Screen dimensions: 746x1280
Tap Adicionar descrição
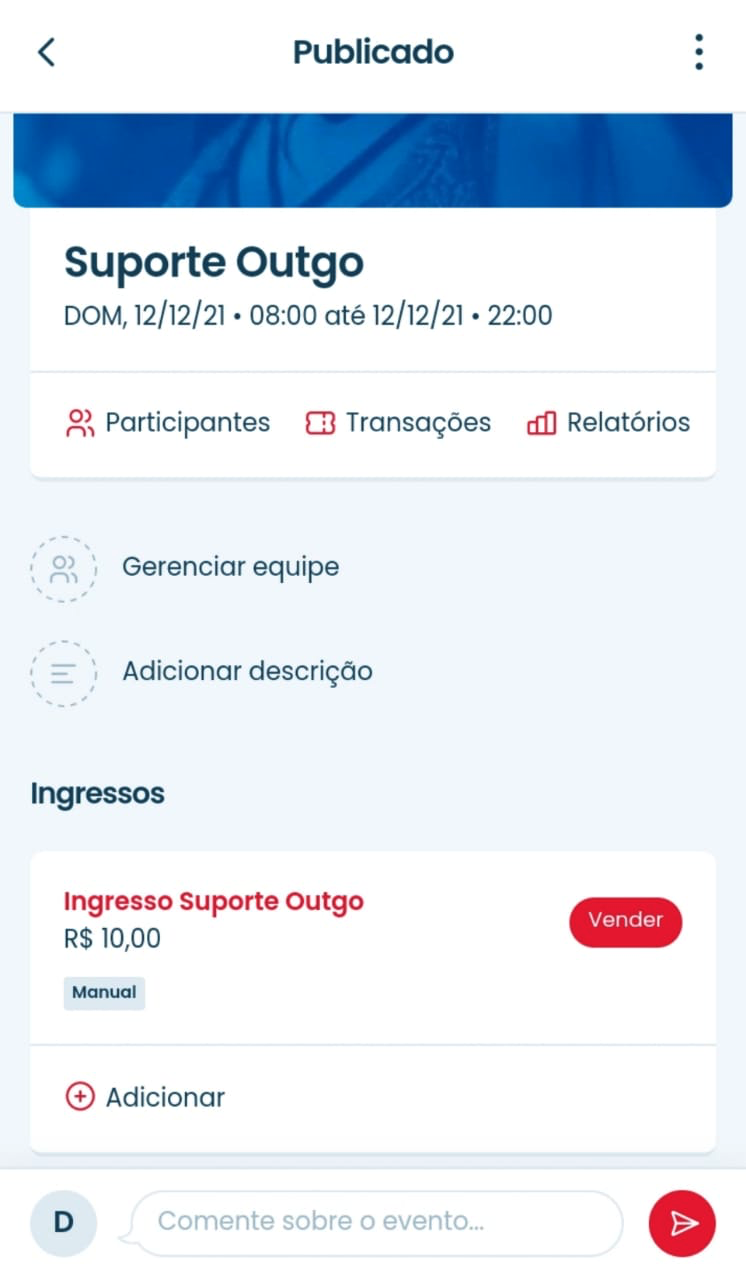[x=246, y=671]
